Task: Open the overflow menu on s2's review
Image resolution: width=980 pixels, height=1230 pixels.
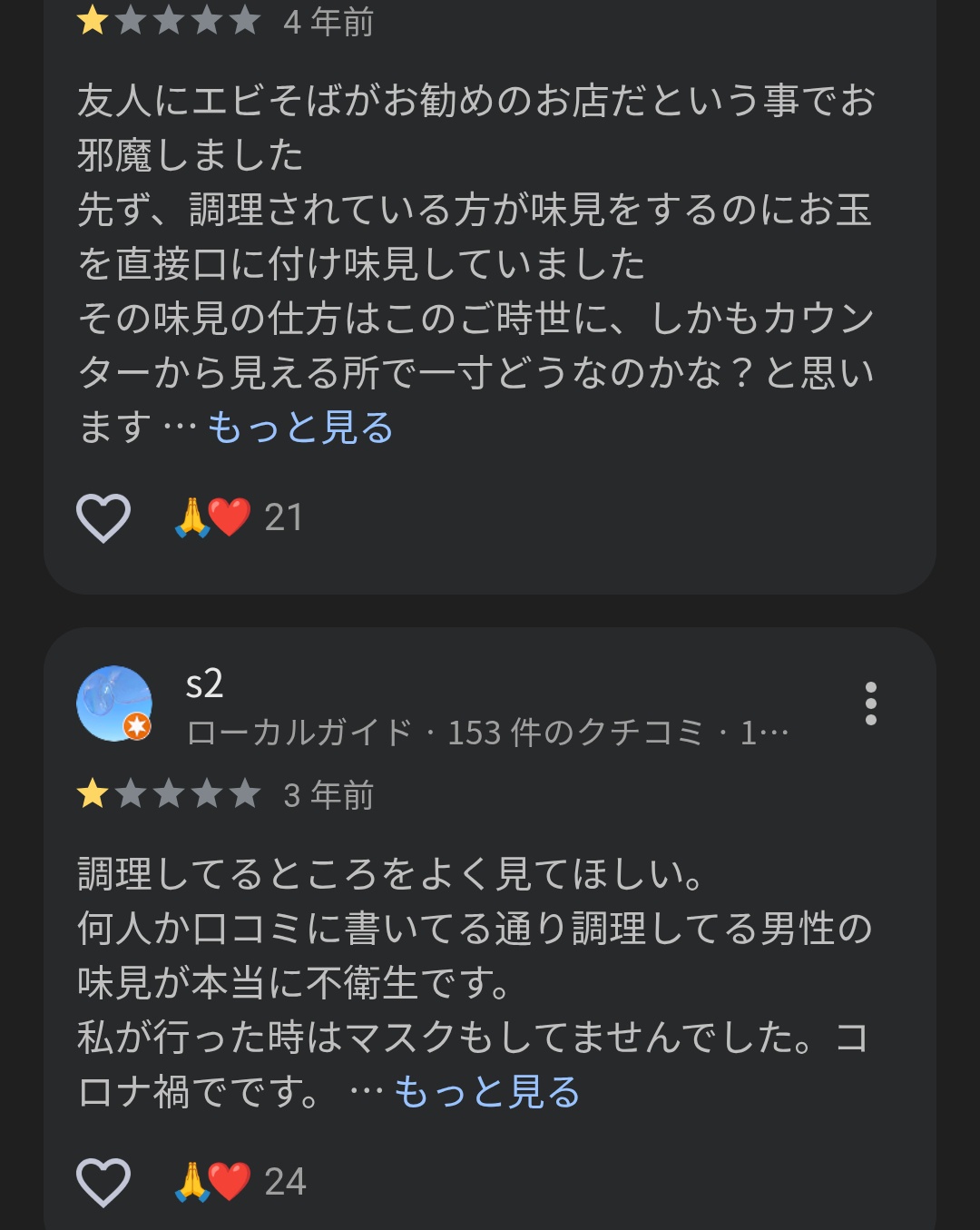Action: tap(870, 704)
